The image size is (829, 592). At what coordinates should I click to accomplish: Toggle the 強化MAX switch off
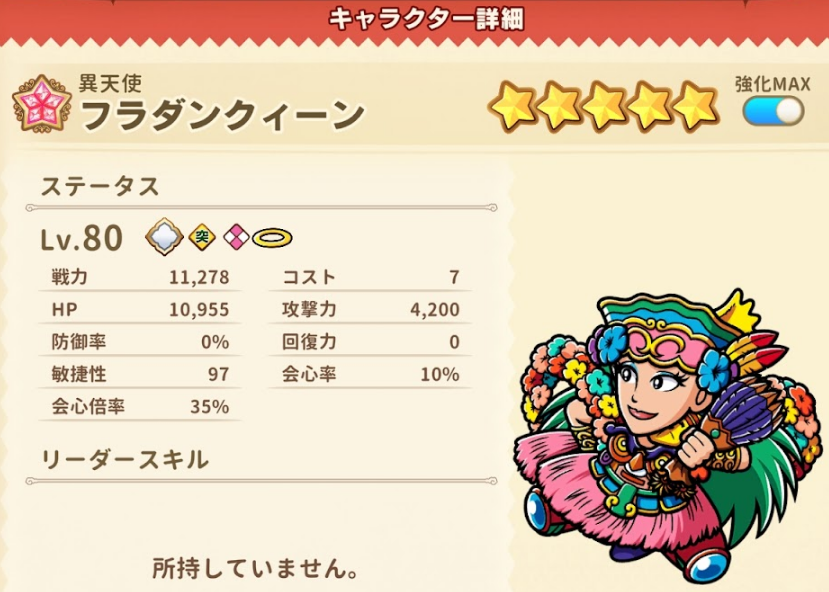click(773, 112)
